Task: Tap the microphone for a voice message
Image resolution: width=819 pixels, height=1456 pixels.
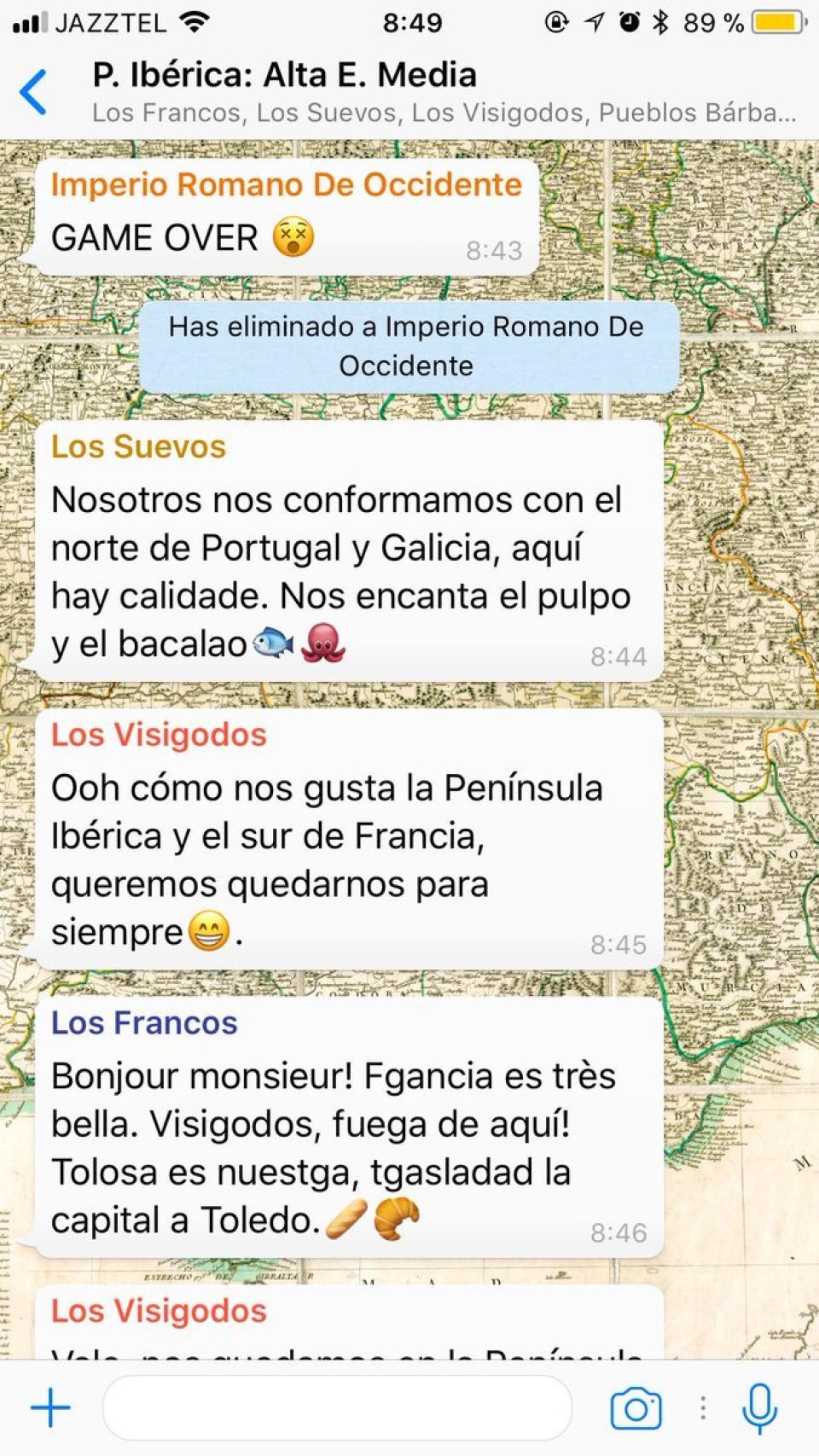Action: [758, 1408]
